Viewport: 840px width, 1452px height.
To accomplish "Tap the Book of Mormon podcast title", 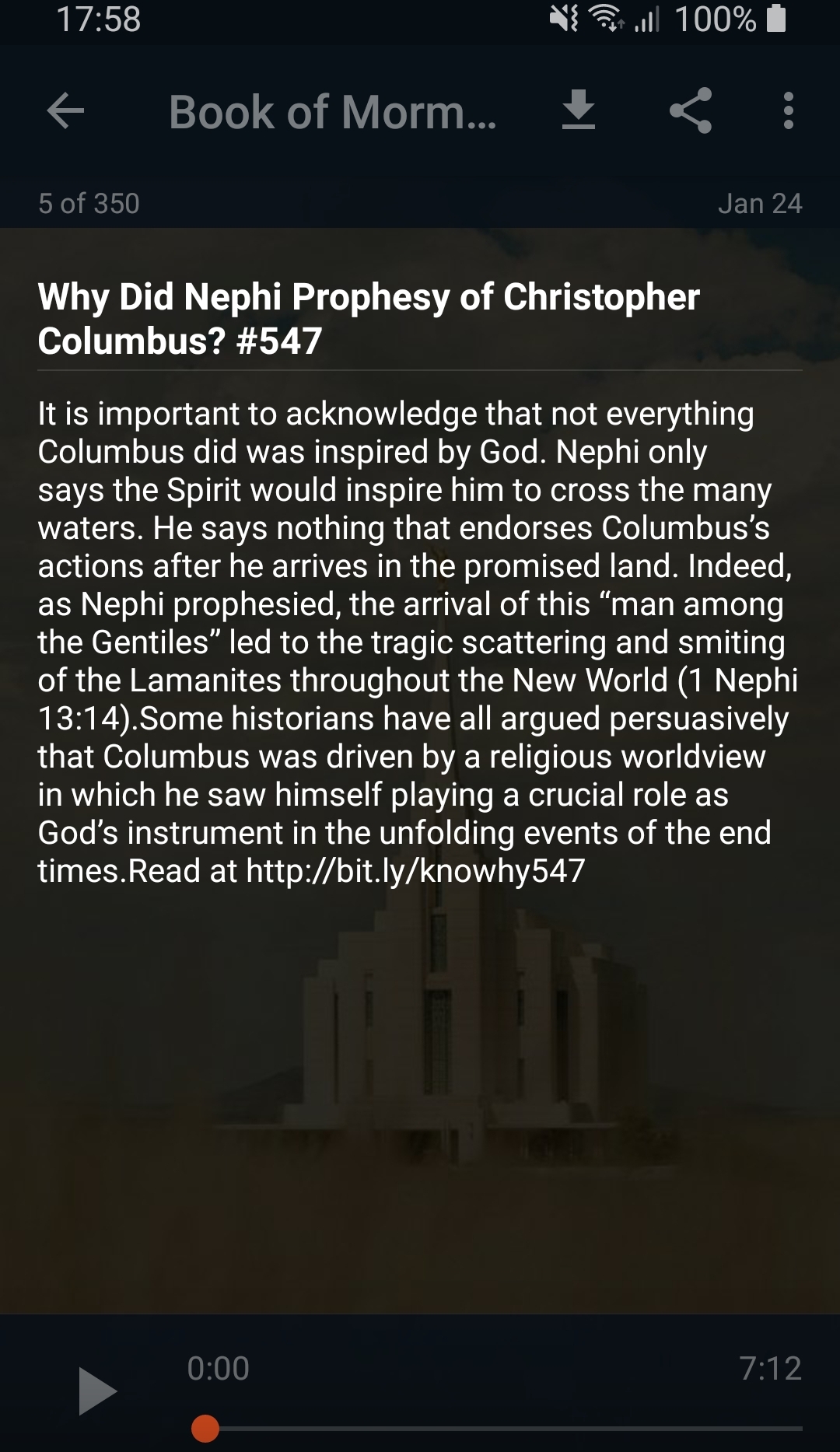I will click(333, 113).
